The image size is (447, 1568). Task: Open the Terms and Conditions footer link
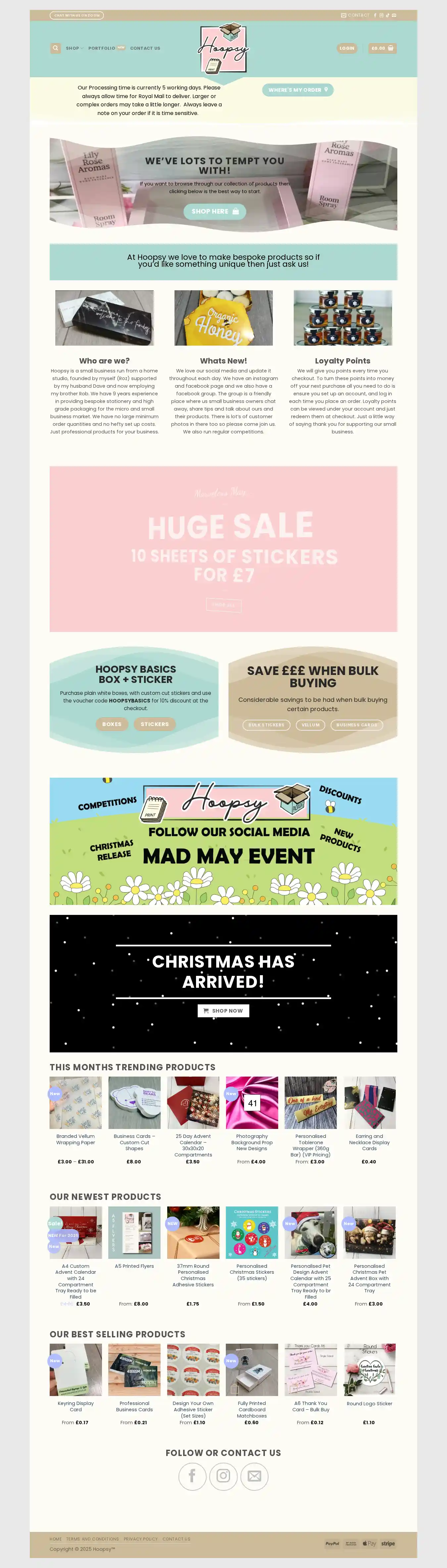[x=92, y=1538]
